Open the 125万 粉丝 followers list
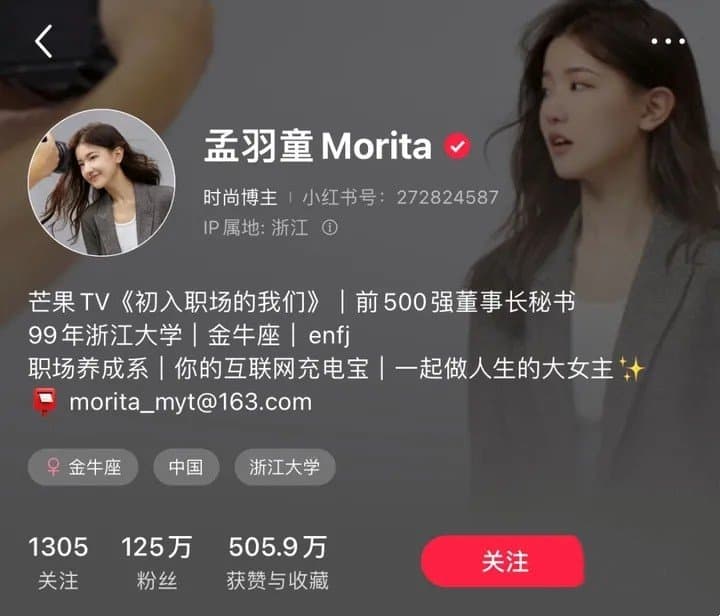This screenshot has height=616, width=720. (156, 562)
